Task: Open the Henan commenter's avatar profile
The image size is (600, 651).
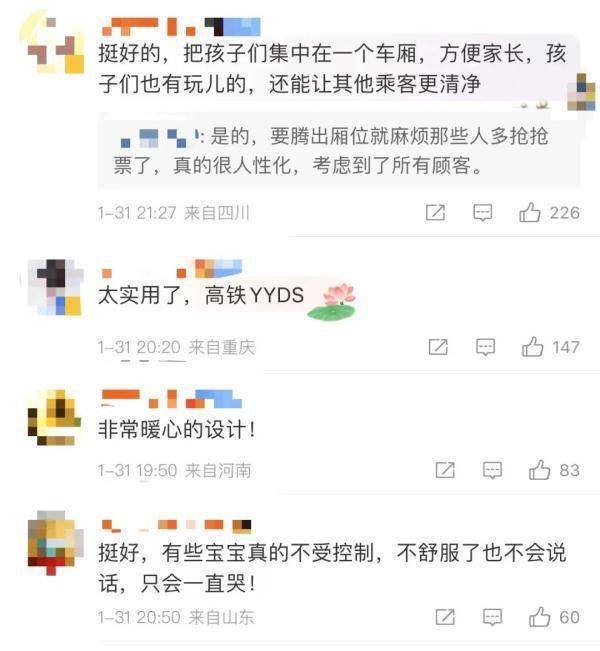Action: click(54, 418)
